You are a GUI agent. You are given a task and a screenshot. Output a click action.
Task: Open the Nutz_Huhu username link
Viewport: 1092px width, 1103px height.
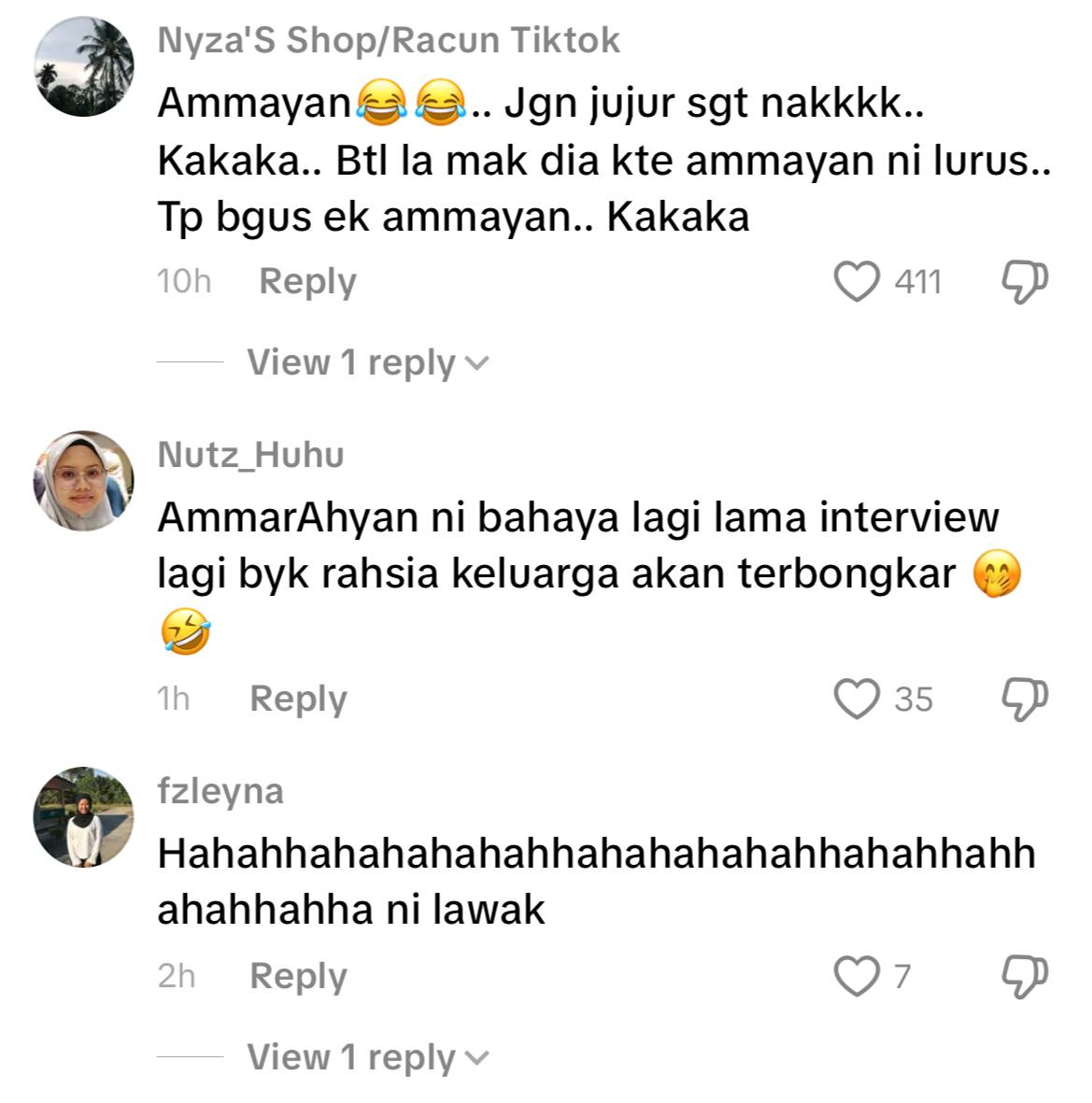click(x=250, y=455)
